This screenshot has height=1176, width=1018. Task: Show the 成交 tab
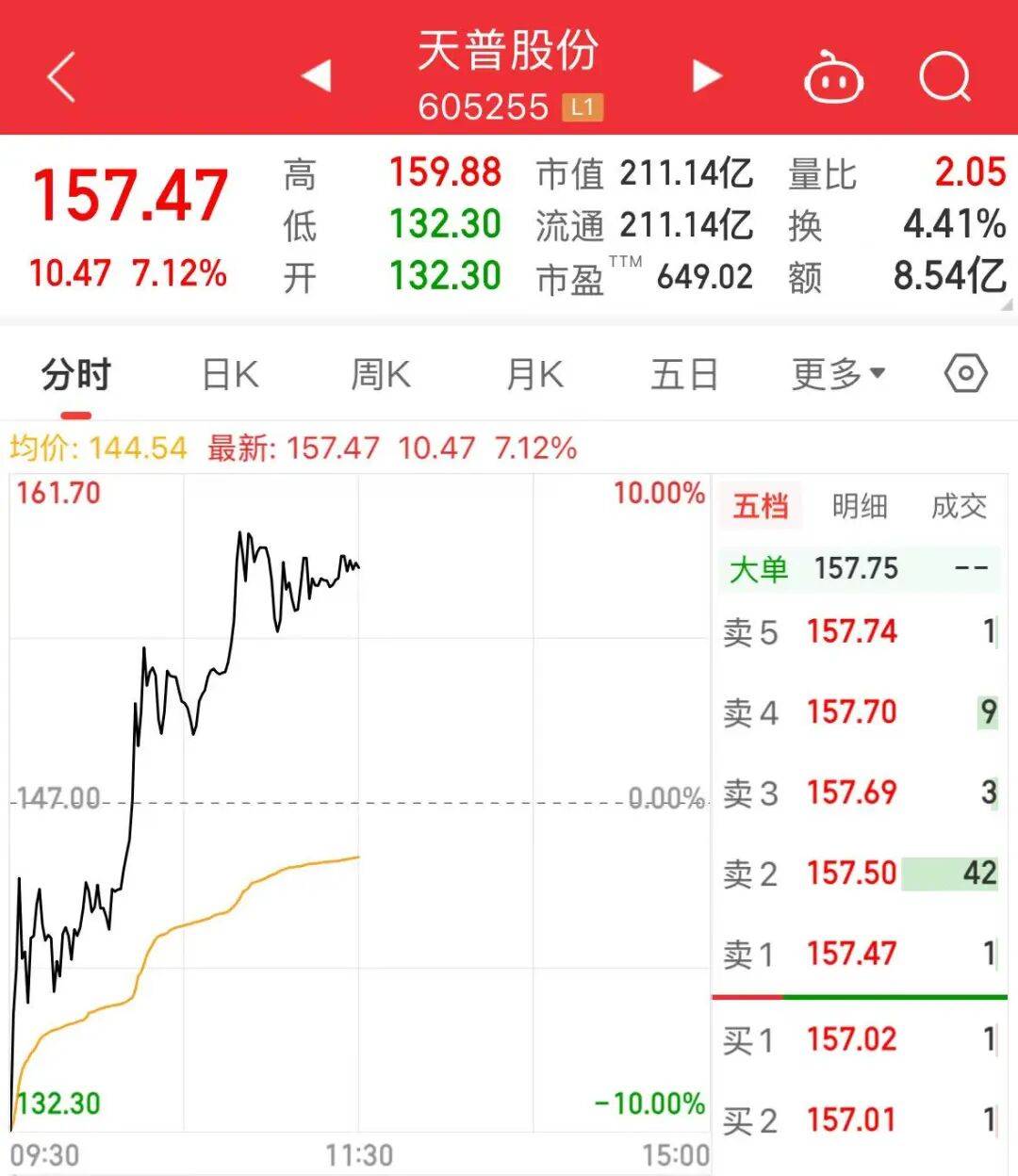(959, 506)
